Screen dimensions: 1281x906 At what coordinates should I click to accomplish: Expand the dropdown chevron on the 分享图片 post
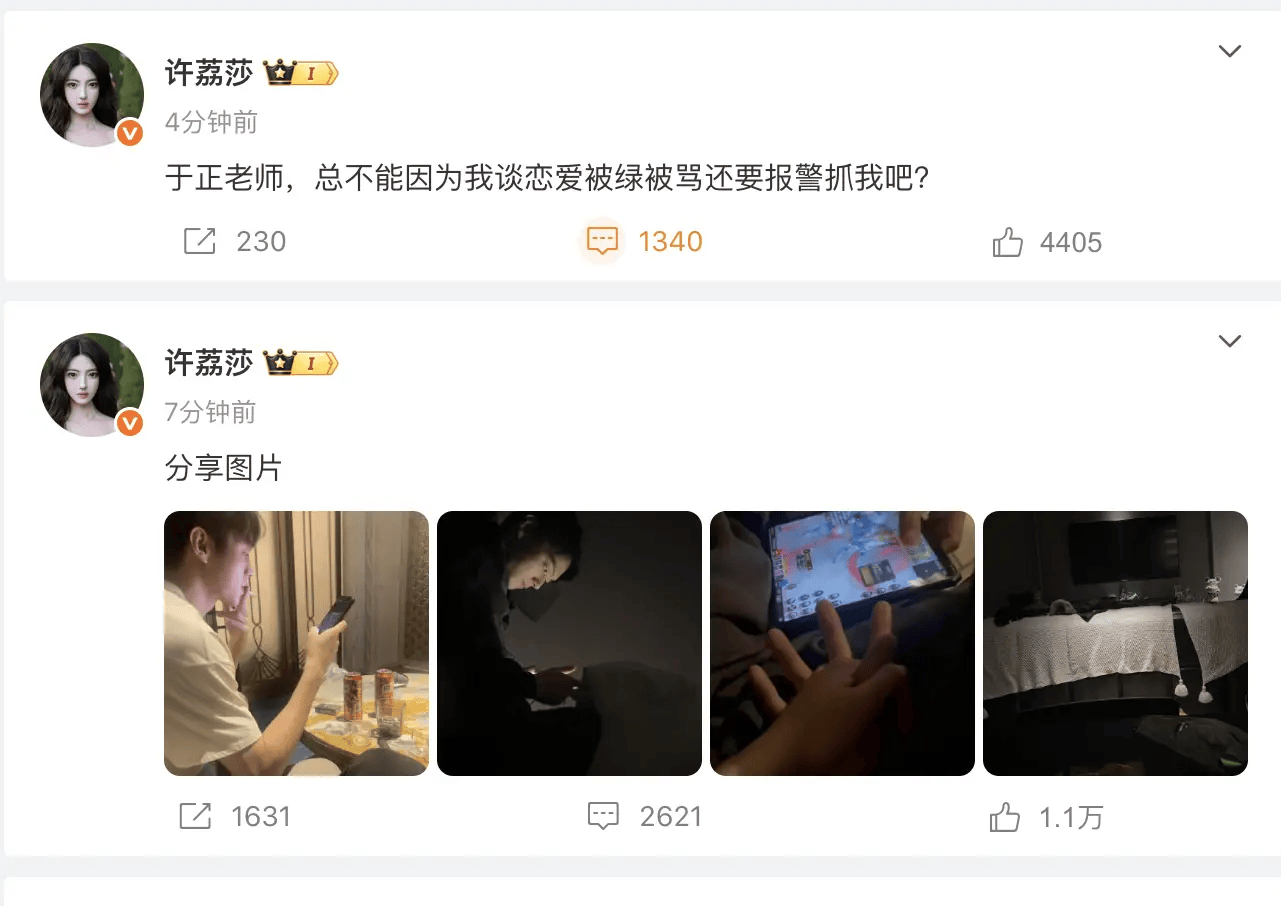1229,341
